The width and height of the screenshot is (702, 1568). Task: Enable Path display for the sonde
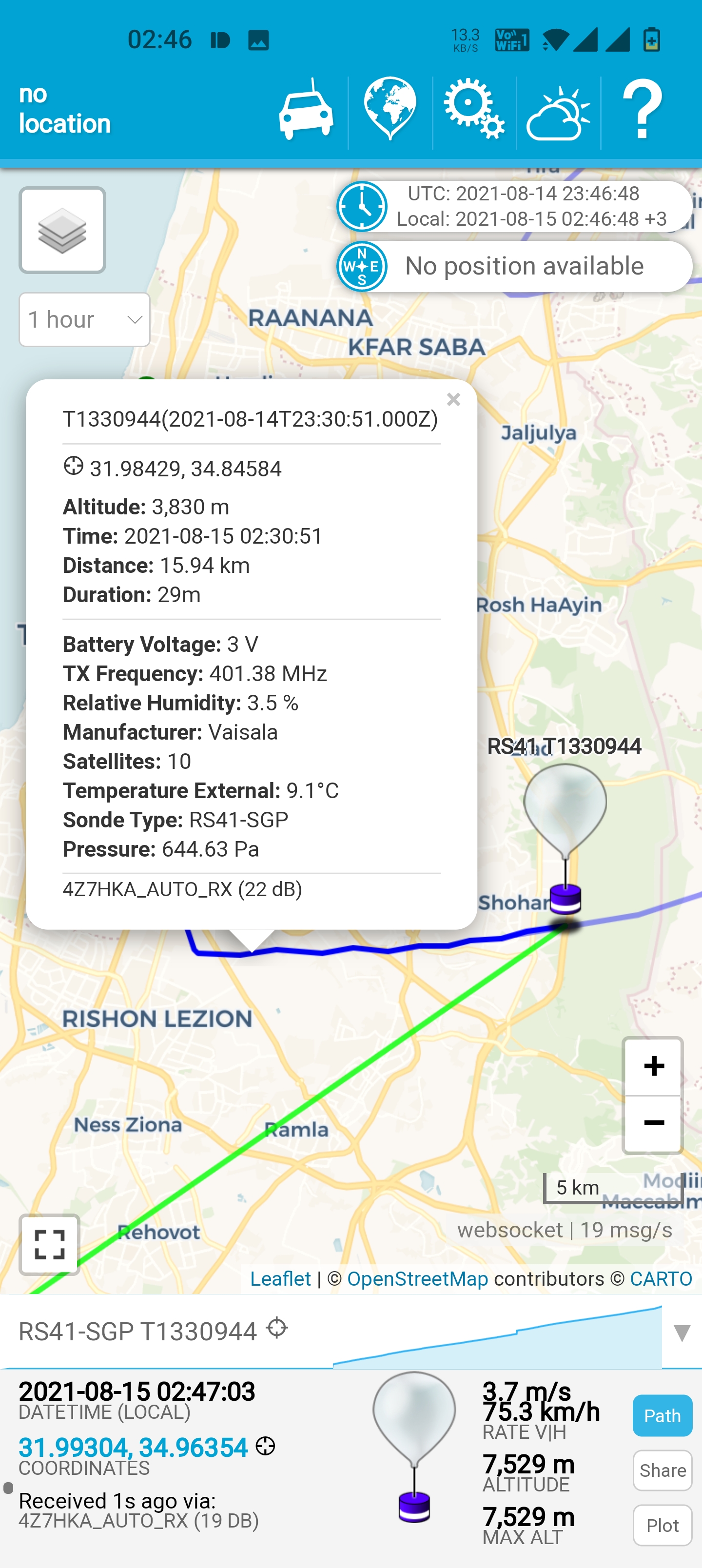[662, 1415]
